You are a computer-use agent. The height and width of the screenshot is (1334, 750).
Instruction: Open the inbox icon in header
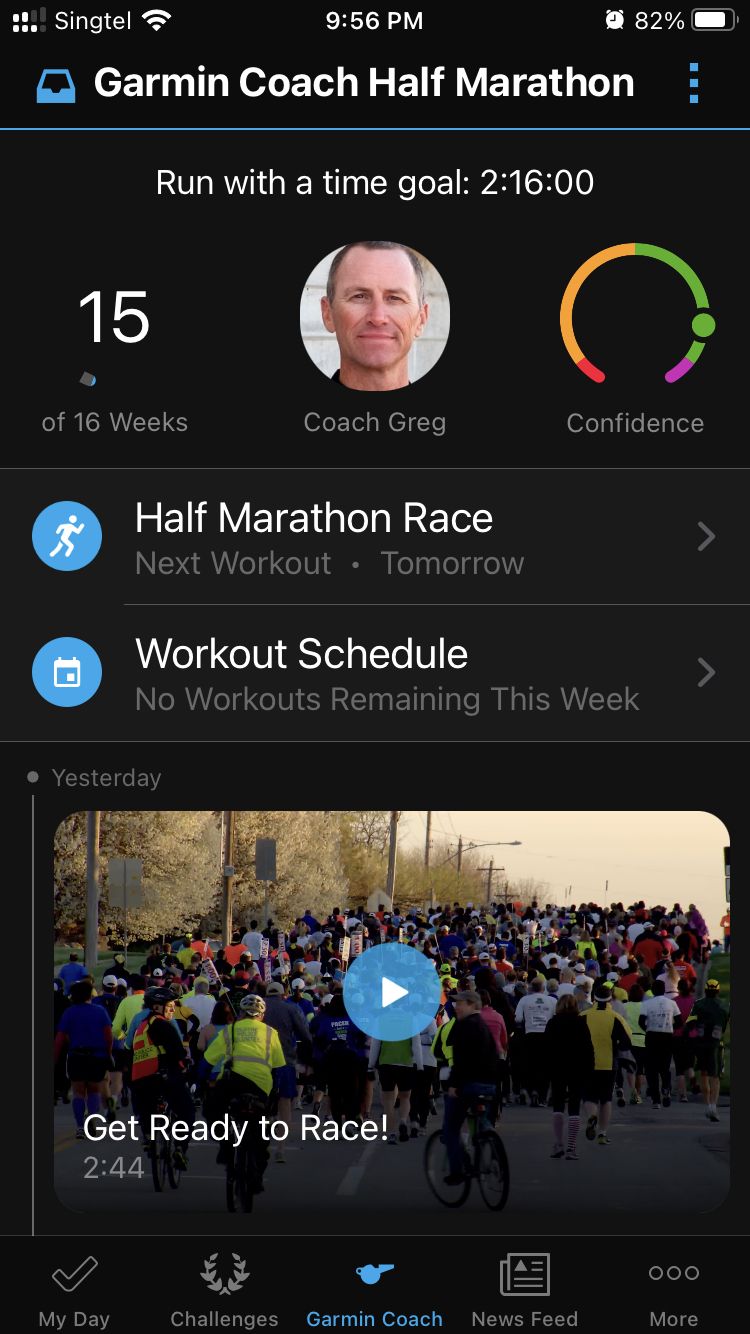pyautogui.click(x=56, y=85)
